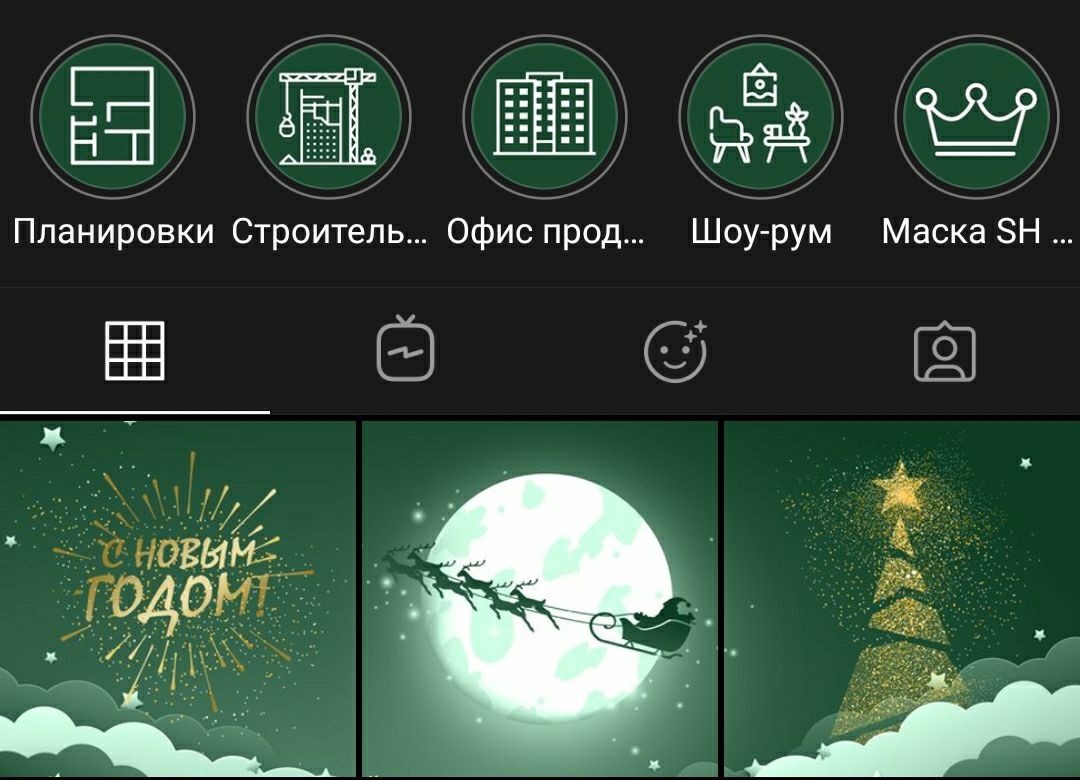Open the Santa sleigh moon post
The height and width of the screenshot is (780, 1080).
point(540,598)
